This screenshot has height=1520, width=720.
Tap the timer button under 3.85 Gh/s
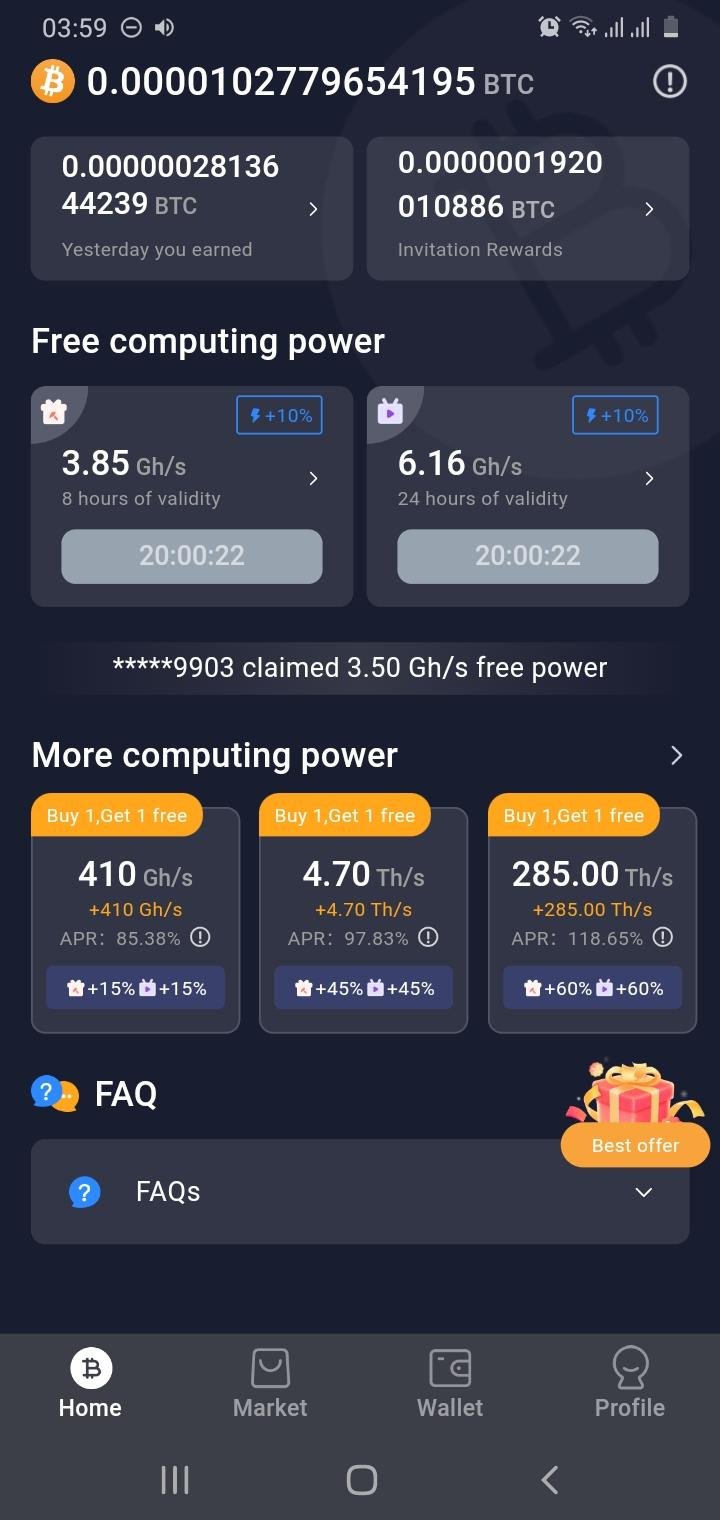(191, 556)
